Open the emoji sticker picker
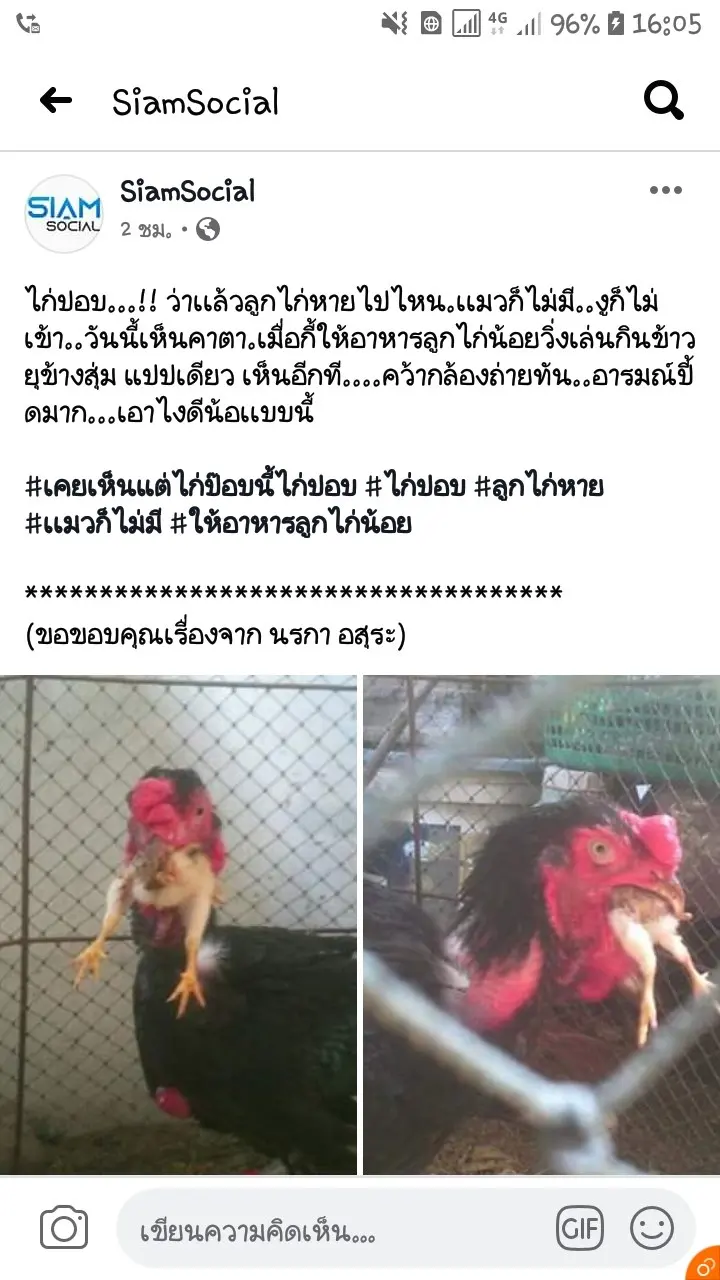 652,1229
